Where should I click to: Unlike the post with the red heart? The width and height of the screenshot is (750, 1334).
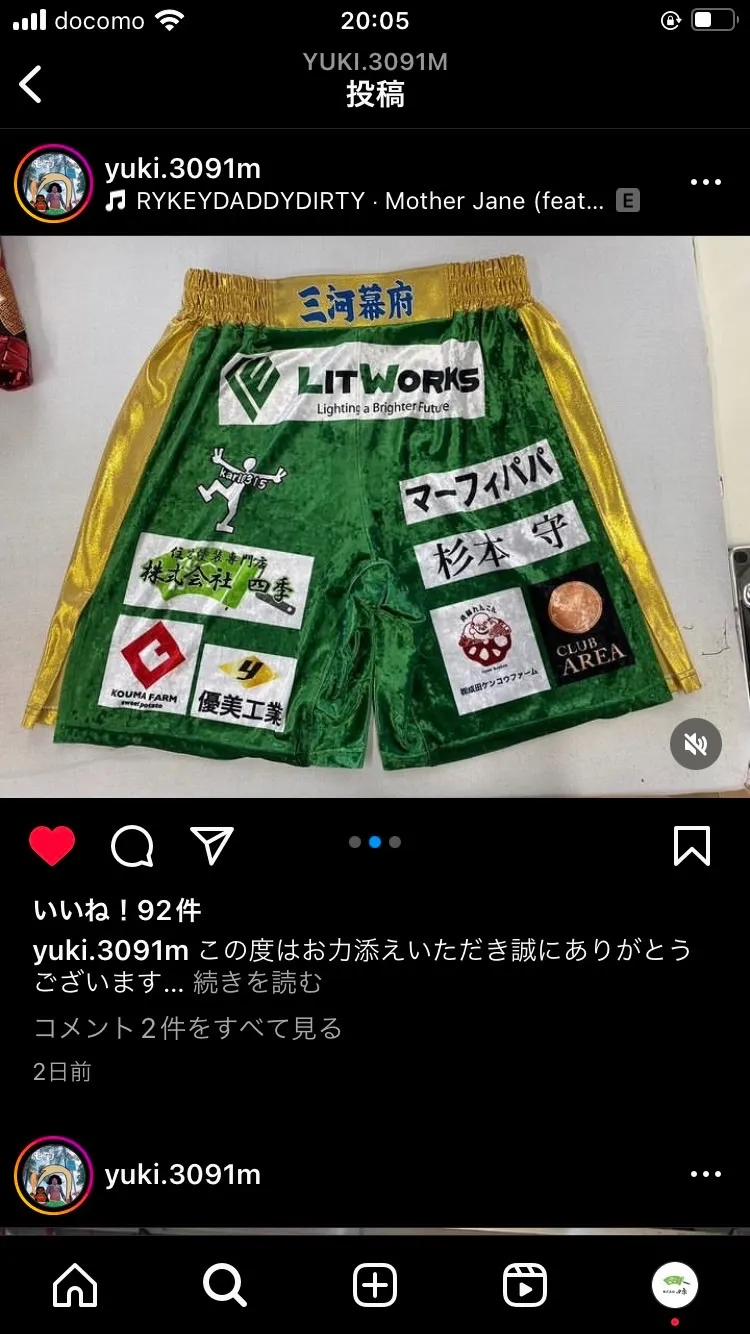point(52,846)
